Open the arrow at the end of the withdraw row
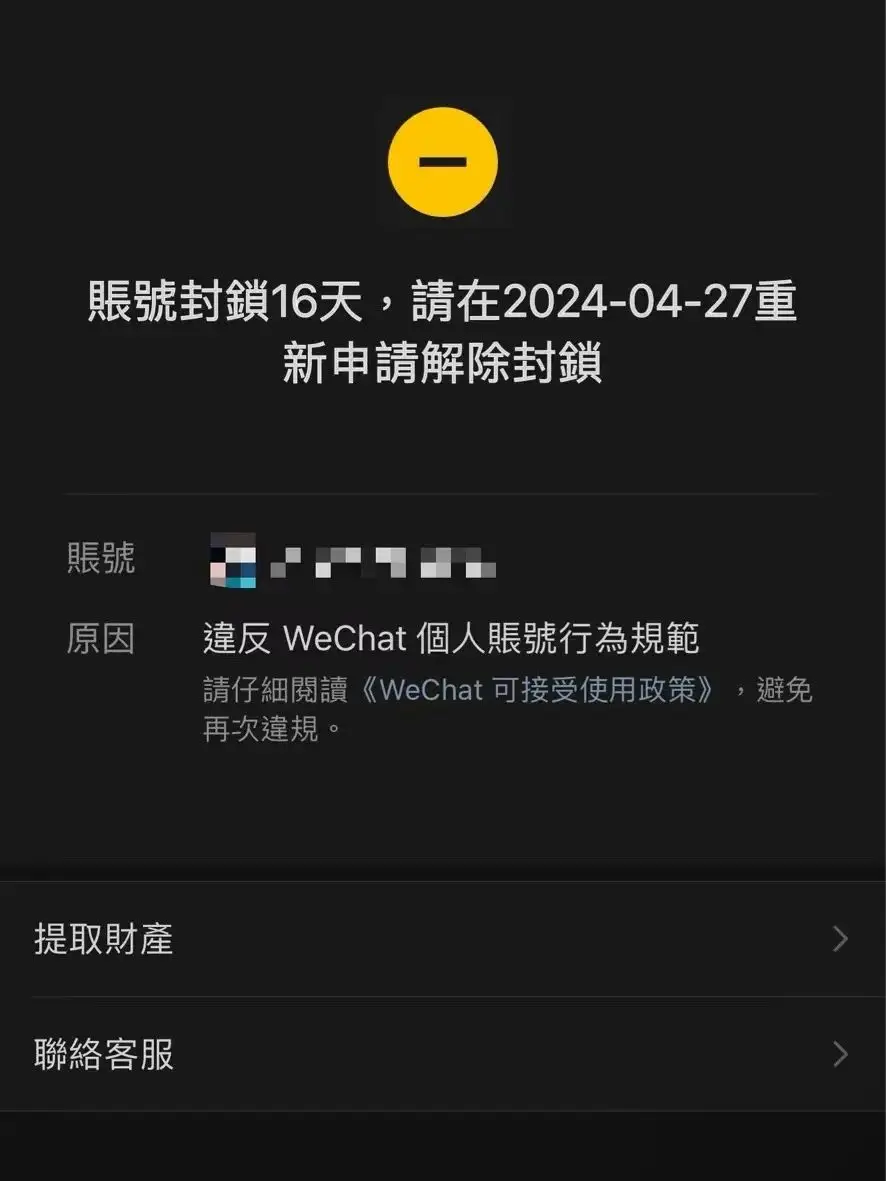 (x=840, y=939)
